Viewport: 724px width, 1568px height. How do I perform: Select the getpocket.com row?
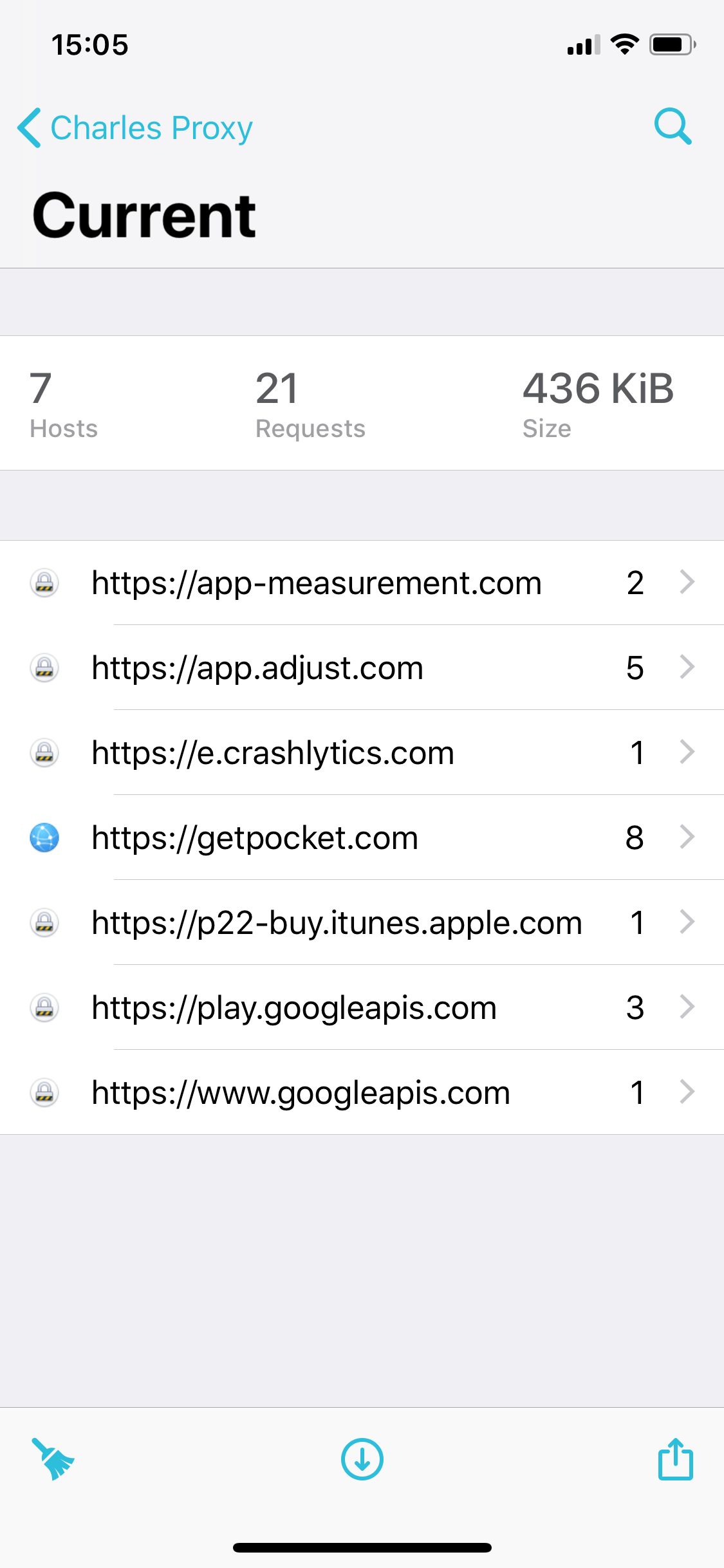click(362, 837)
